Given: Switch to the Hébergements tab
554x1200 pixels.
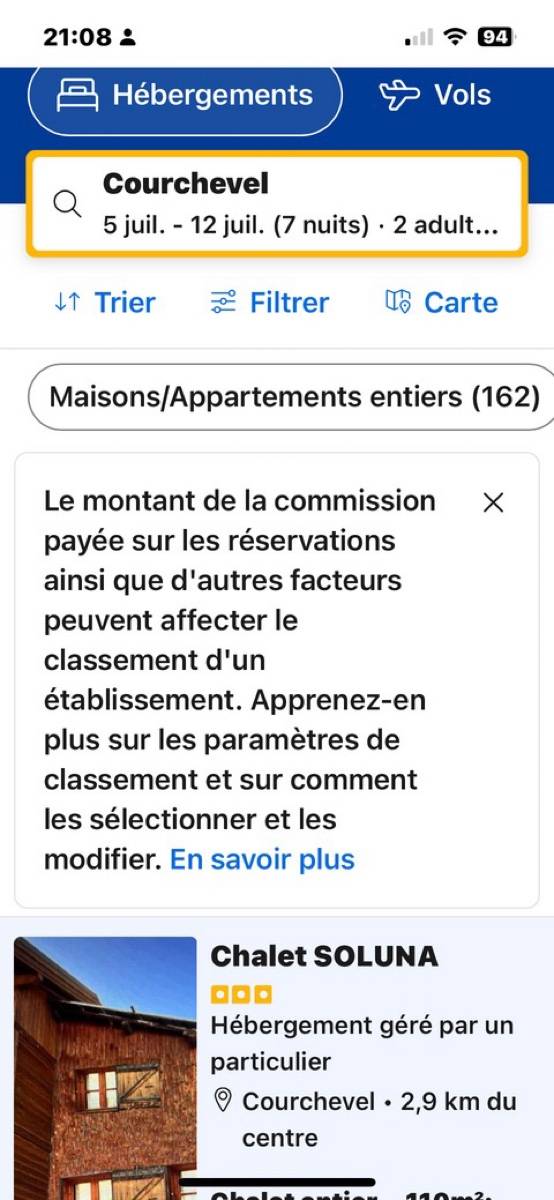Looking at the screenshot, I should pos(185,97).
